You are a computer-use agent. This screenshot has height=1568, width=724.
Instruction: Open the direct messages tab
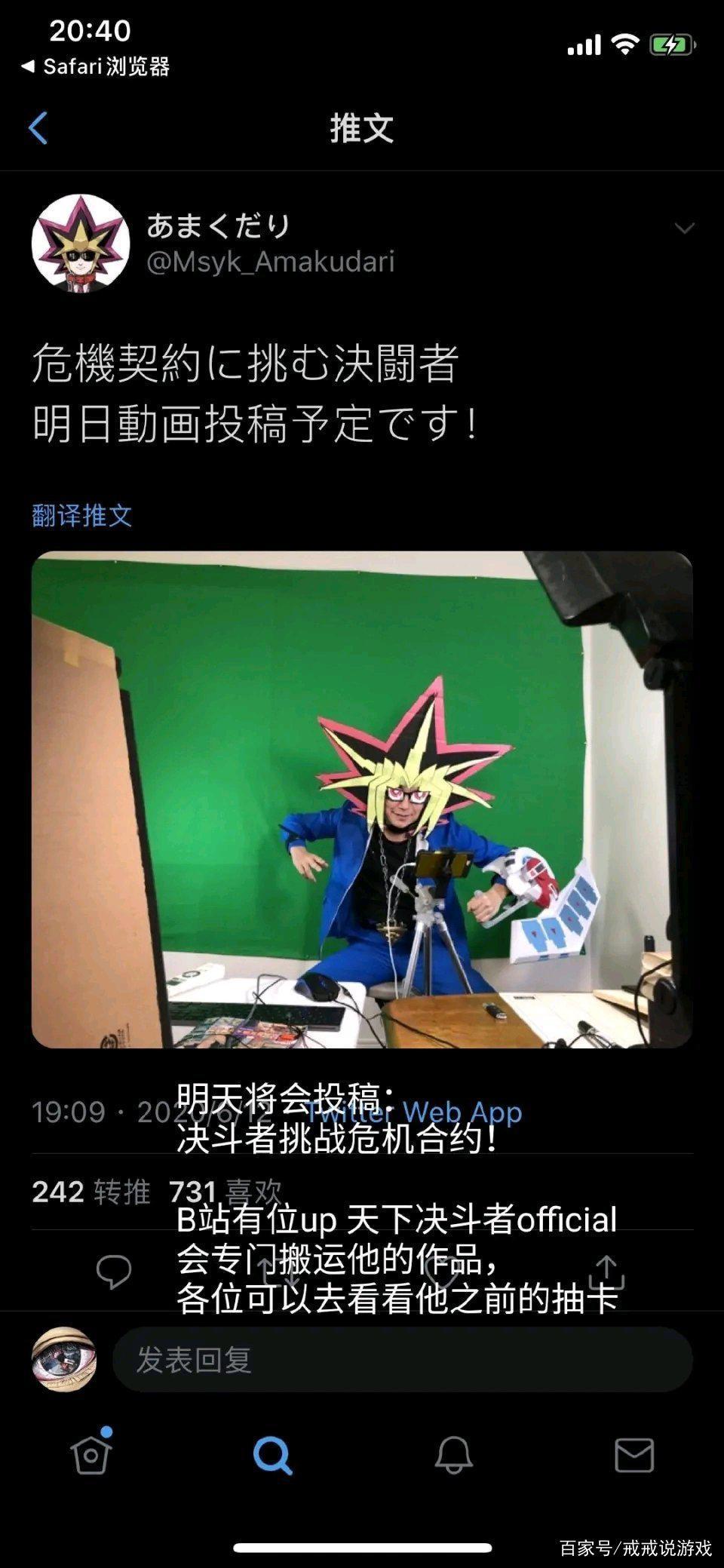coord(633,1454)
